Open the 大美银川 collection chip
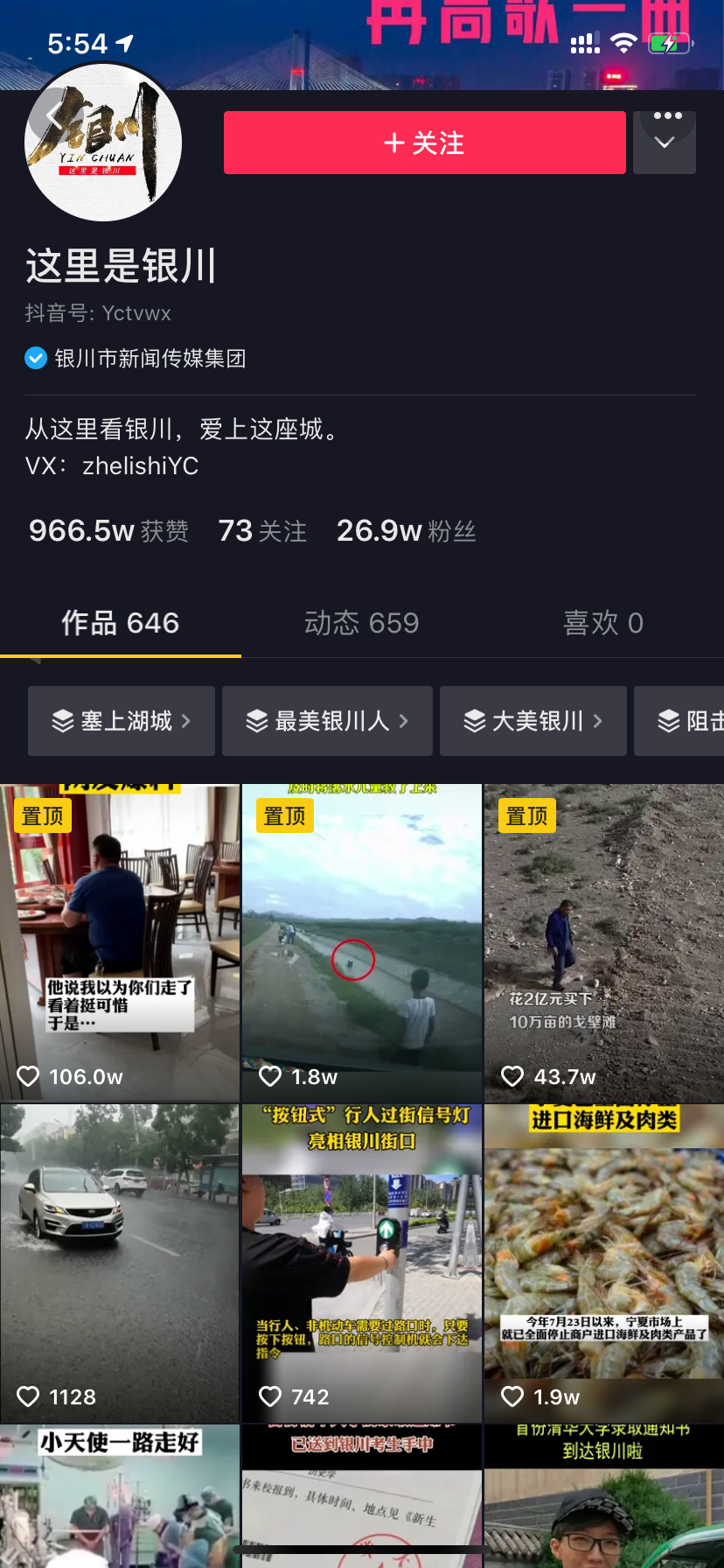Viewport: 724px width, 1568px height. (533, 721)
